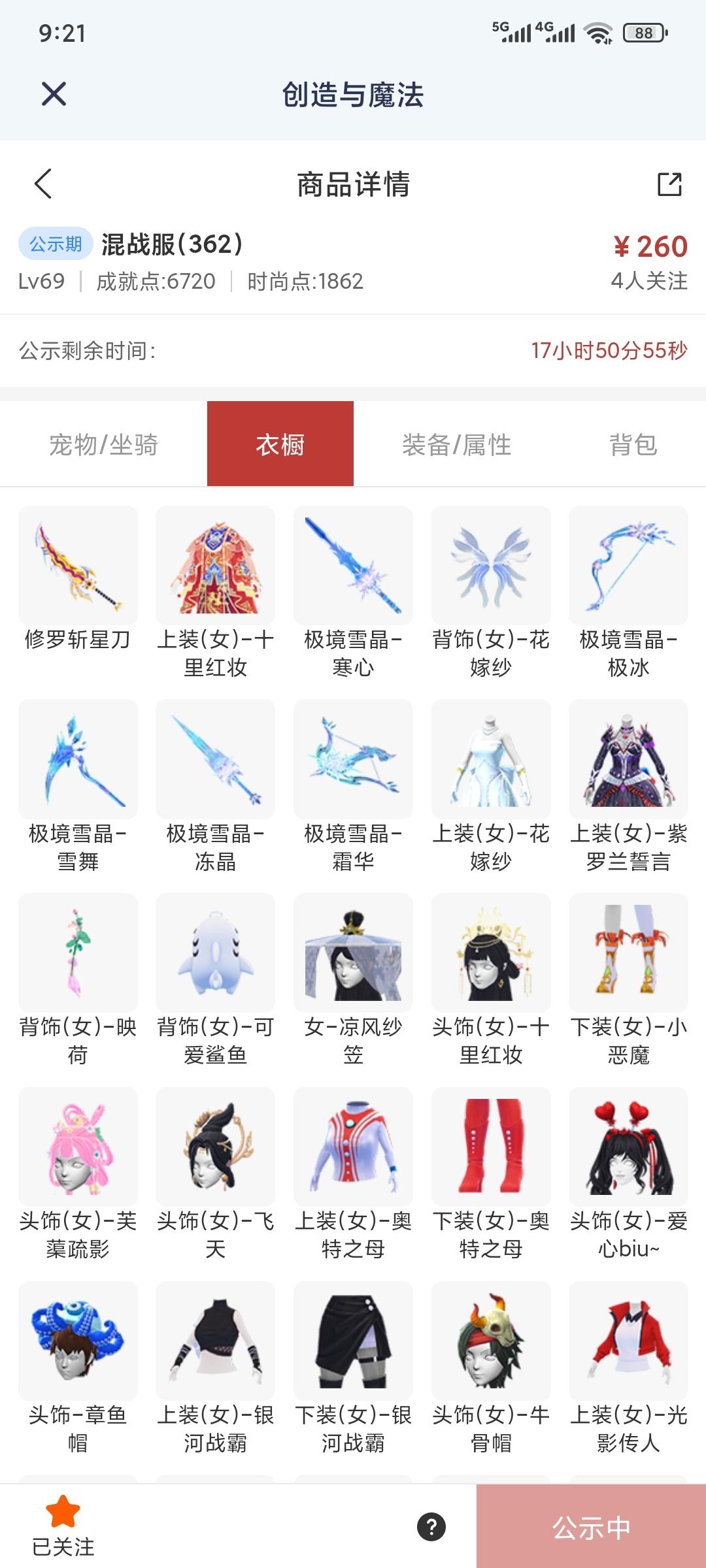
Task: Select the 衣橱 tab
Action: pos(280,445)
